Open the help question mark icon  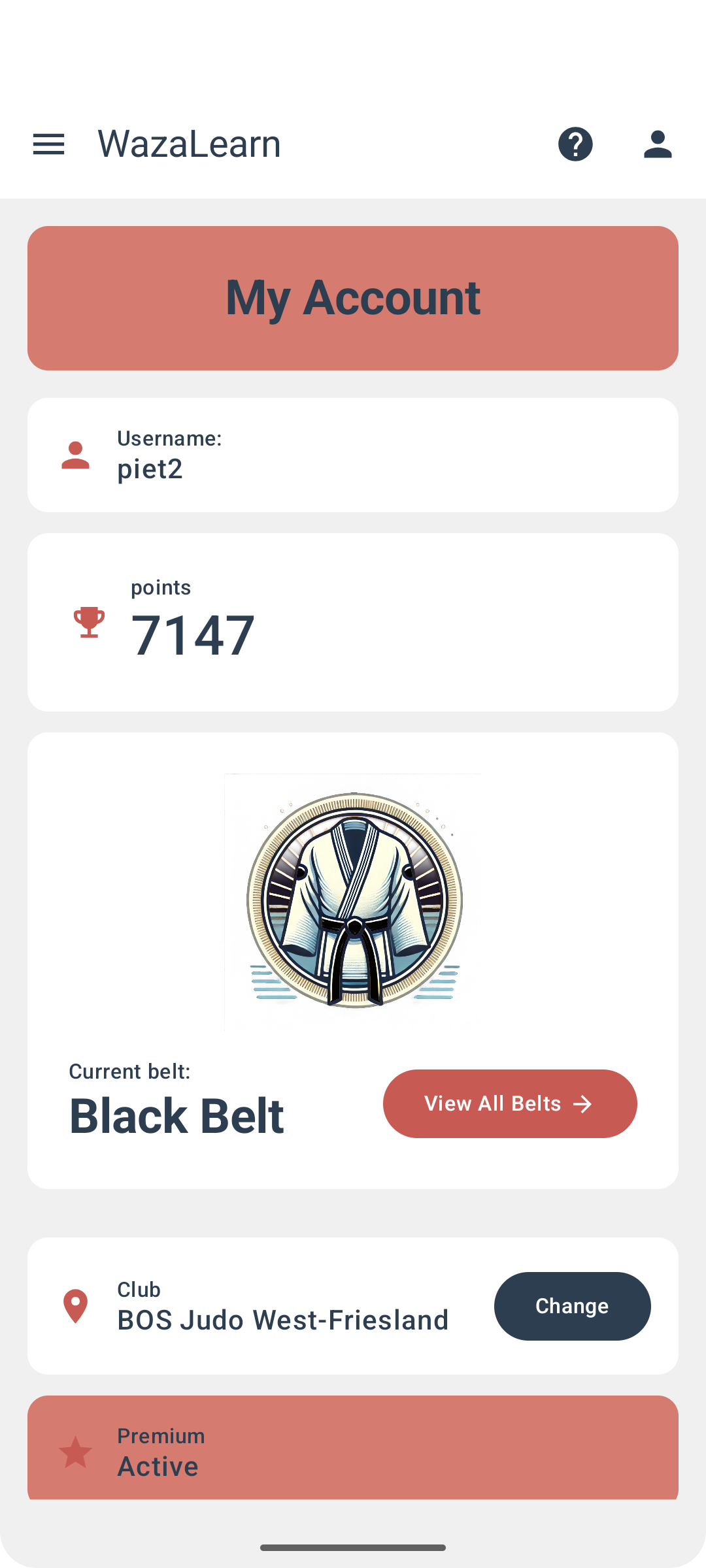(x=575, y=144)
